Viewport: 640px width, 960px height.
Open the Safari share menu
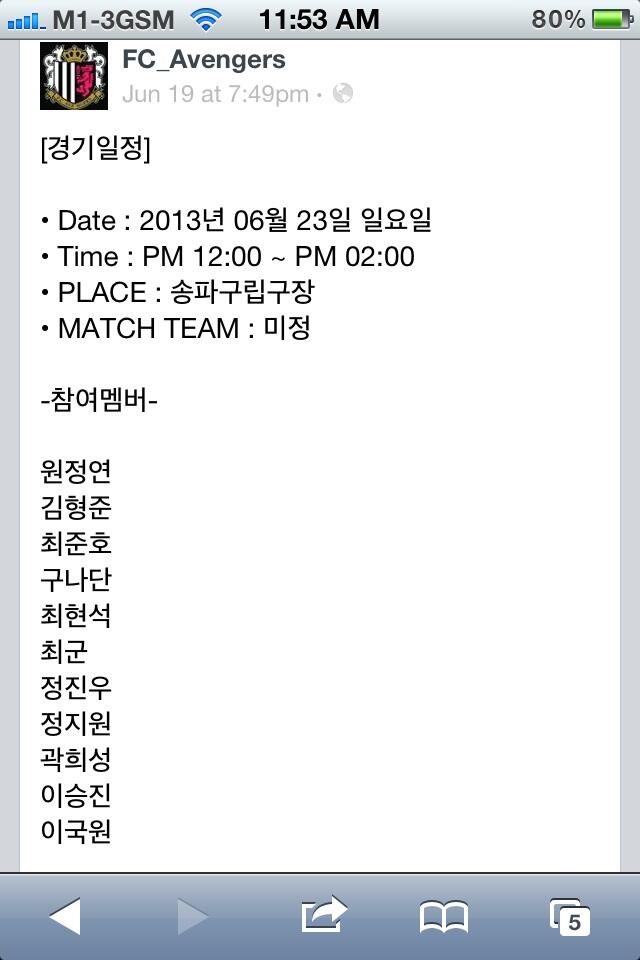click(x=323, y=915)
